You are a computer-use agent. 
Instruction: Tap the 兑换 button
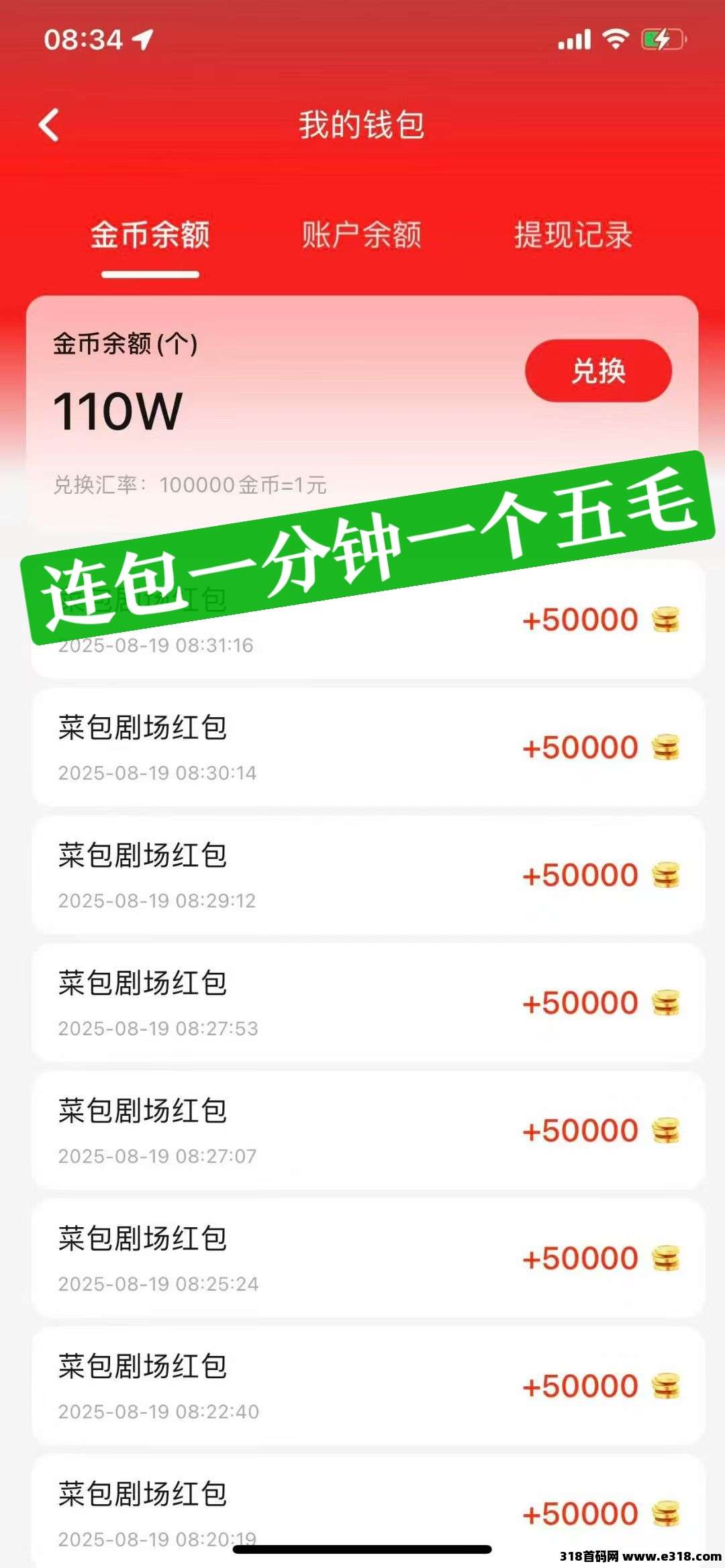[x=598, y=371]
